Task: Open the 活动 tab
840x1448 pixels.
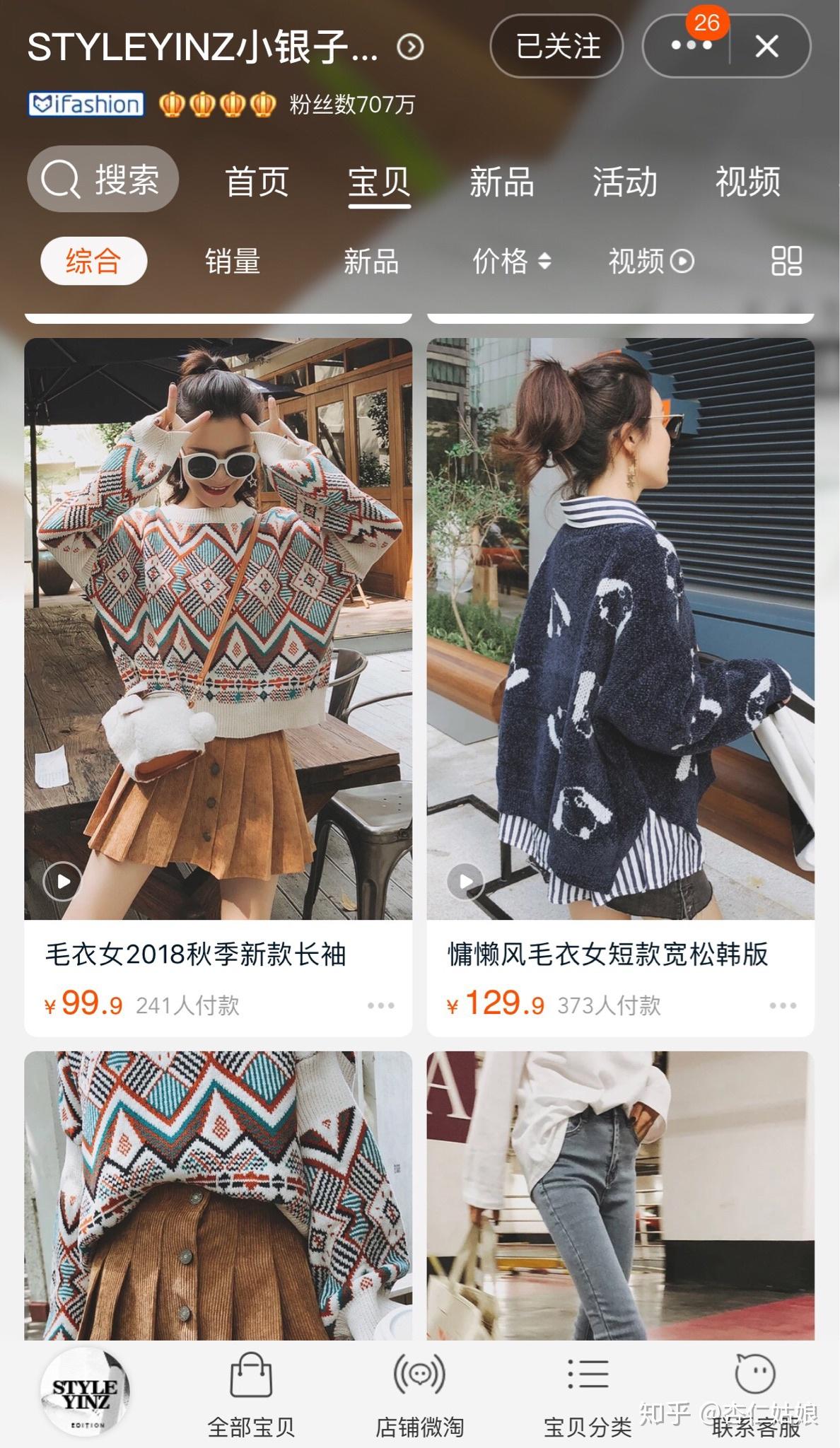Action: (624, 182)
